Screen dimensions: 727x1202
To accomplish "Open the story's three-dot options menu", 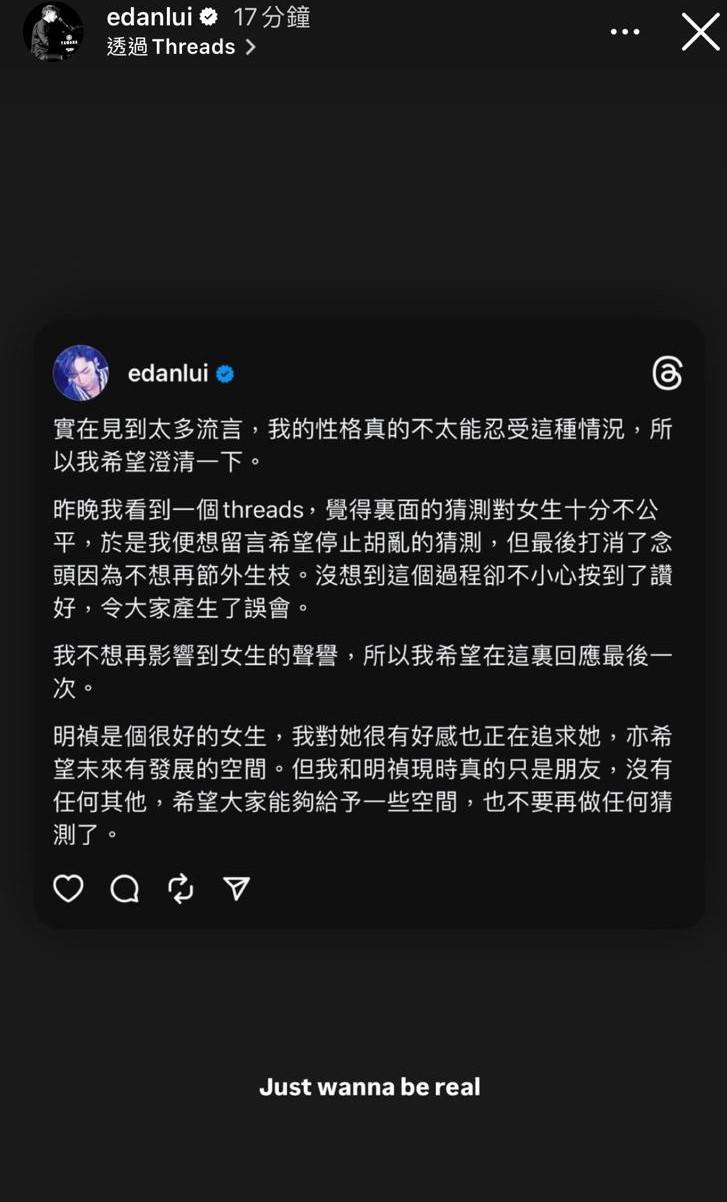I will click(625, 32).
